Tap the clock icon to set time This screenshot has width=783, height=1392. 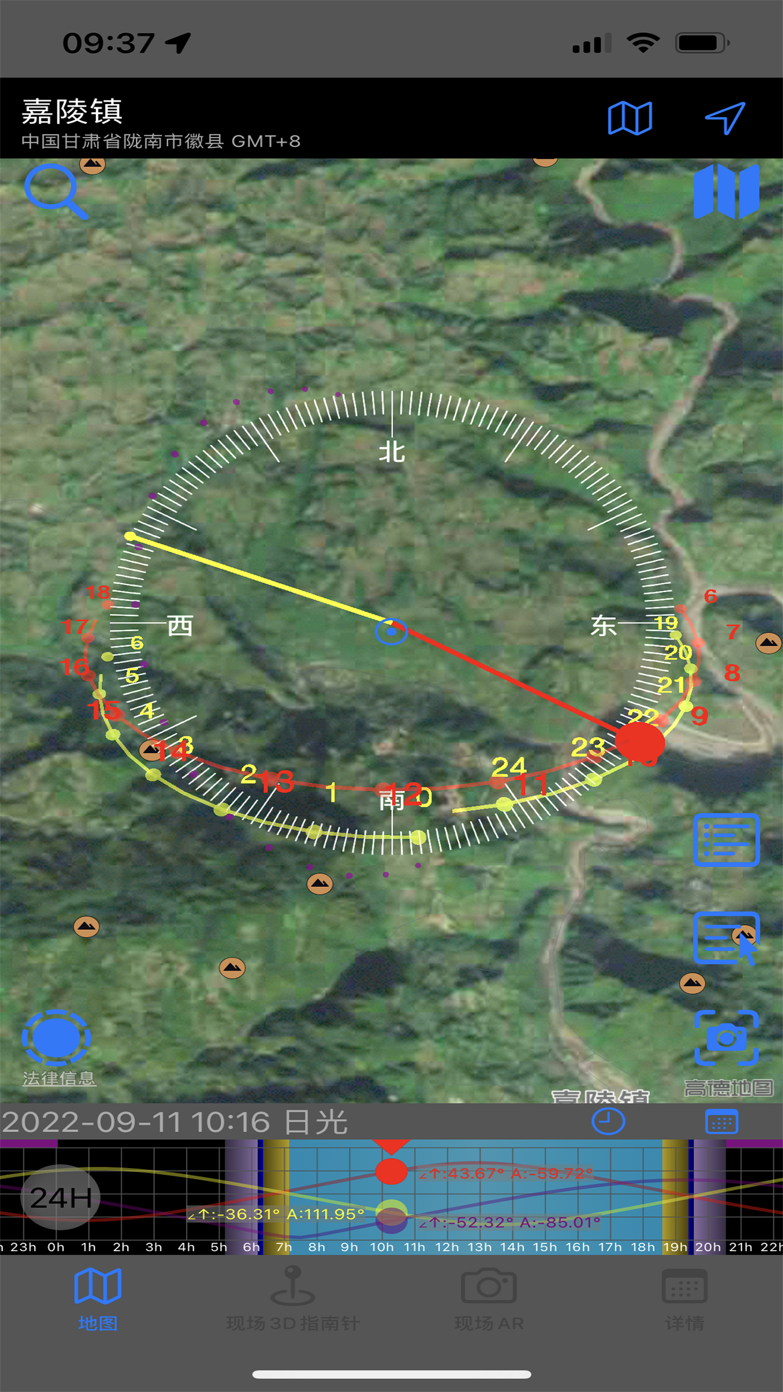click(x=608, y=1121)
